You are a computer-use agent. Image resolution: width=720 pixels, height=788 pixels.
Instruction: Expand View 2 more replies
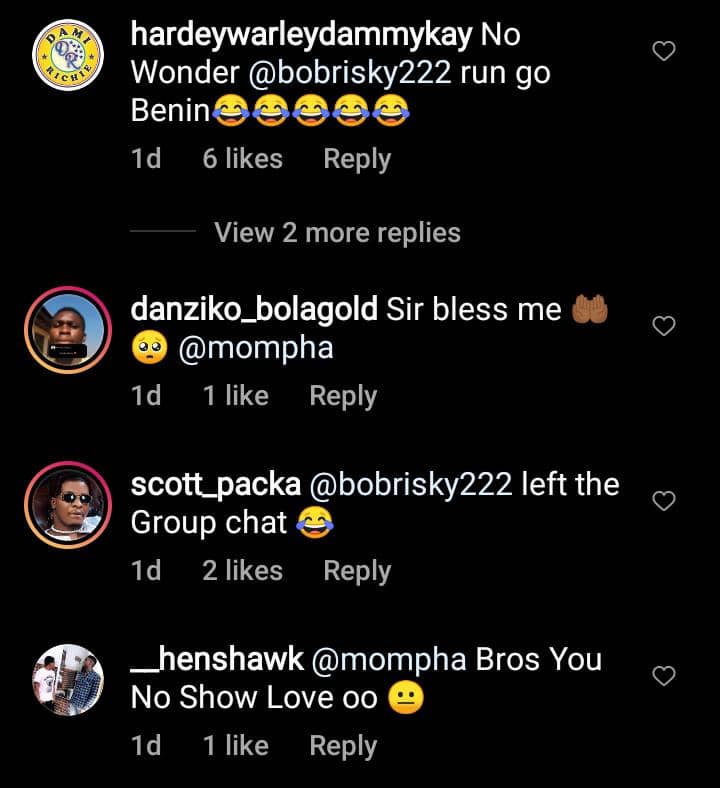(x=337, y=233)
